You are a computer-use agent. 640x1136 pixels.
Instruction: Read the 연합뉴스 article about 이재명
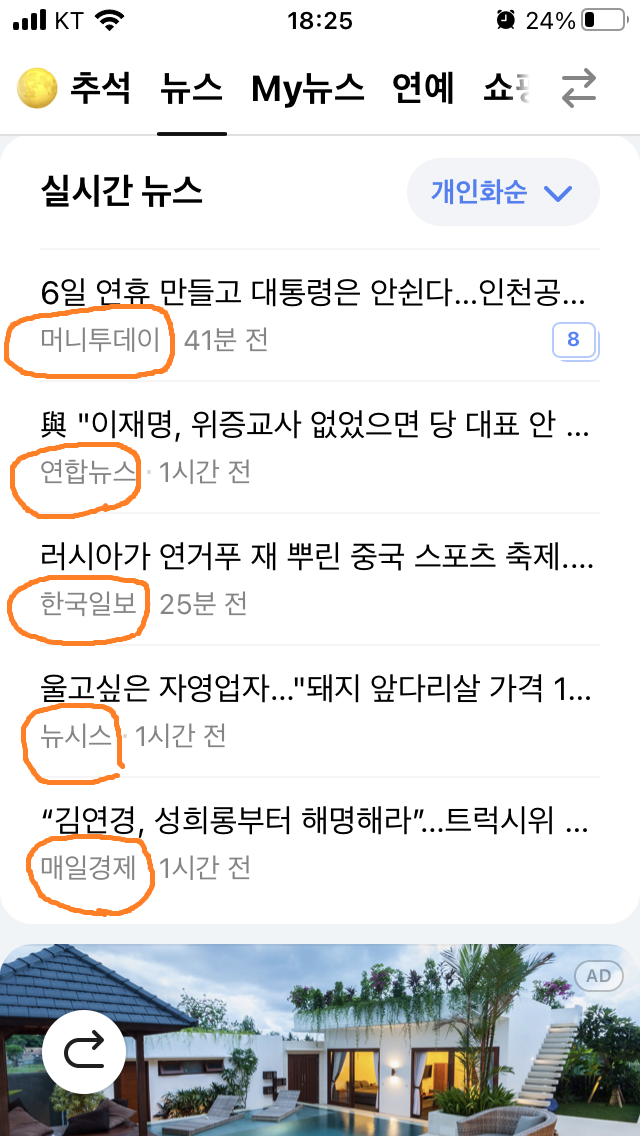click(x=312, y=426)
